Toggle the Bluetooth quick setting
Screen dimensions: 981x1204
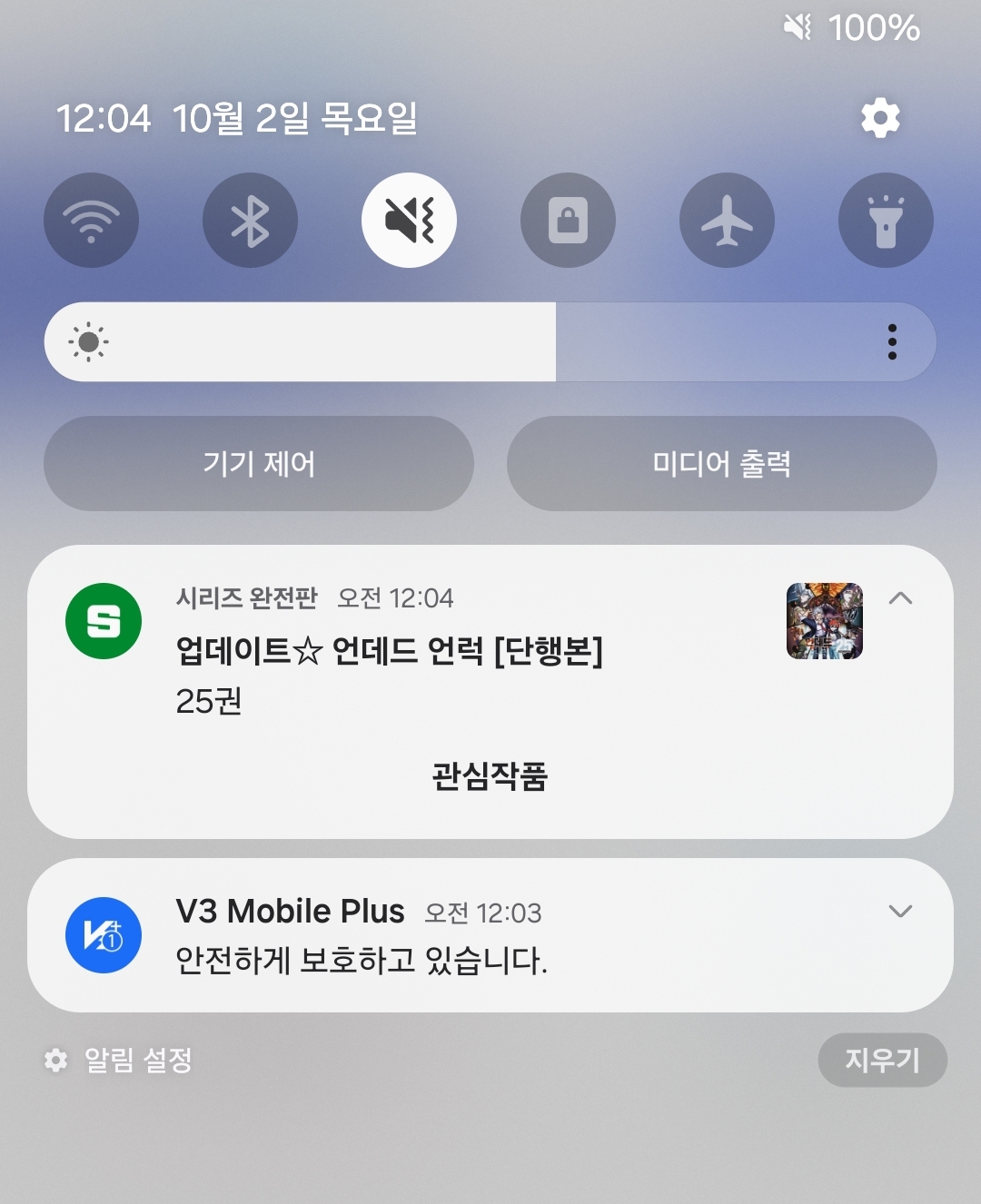[x=250, y=221]
